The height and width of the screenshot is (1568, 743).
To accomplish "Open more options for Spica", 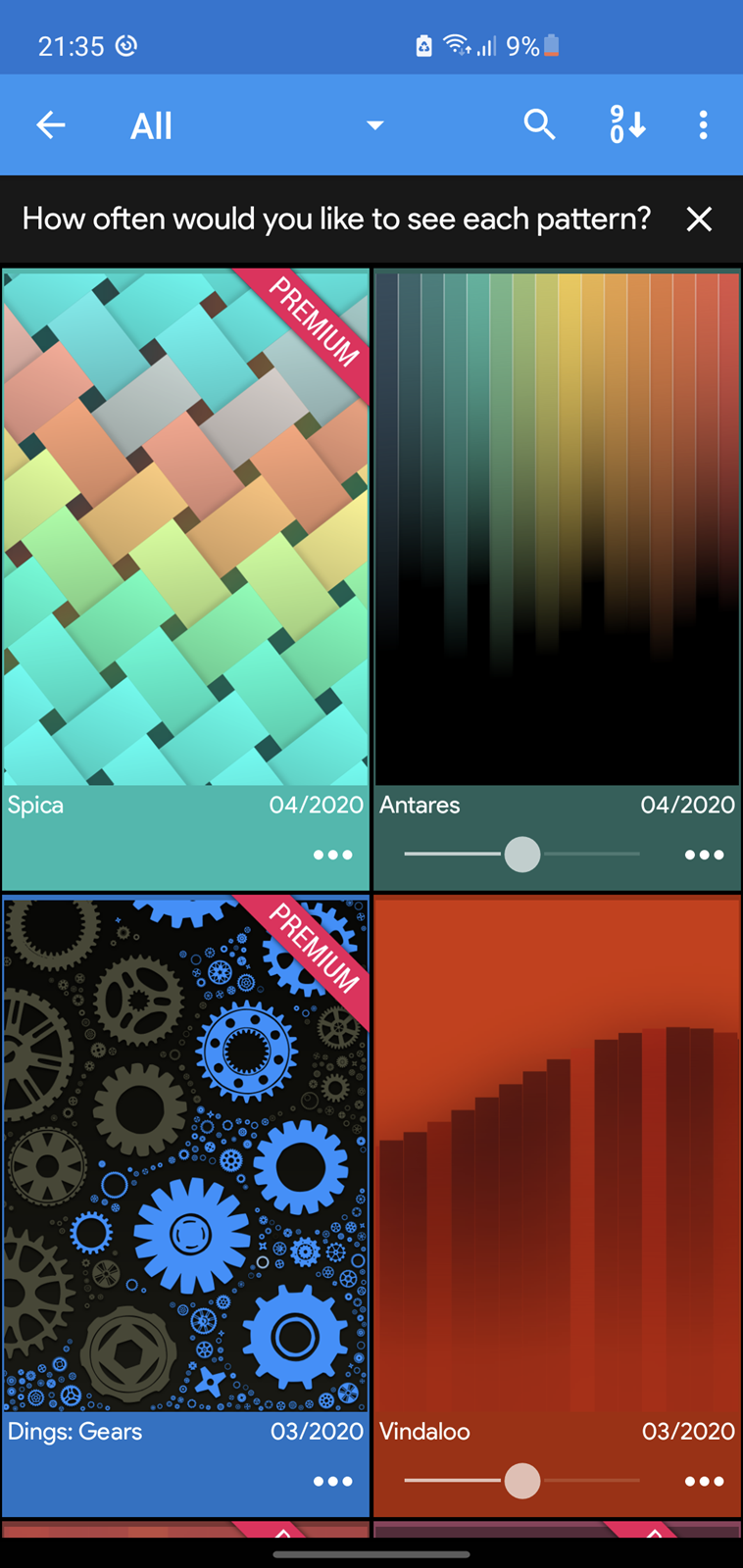I will 332,855.
